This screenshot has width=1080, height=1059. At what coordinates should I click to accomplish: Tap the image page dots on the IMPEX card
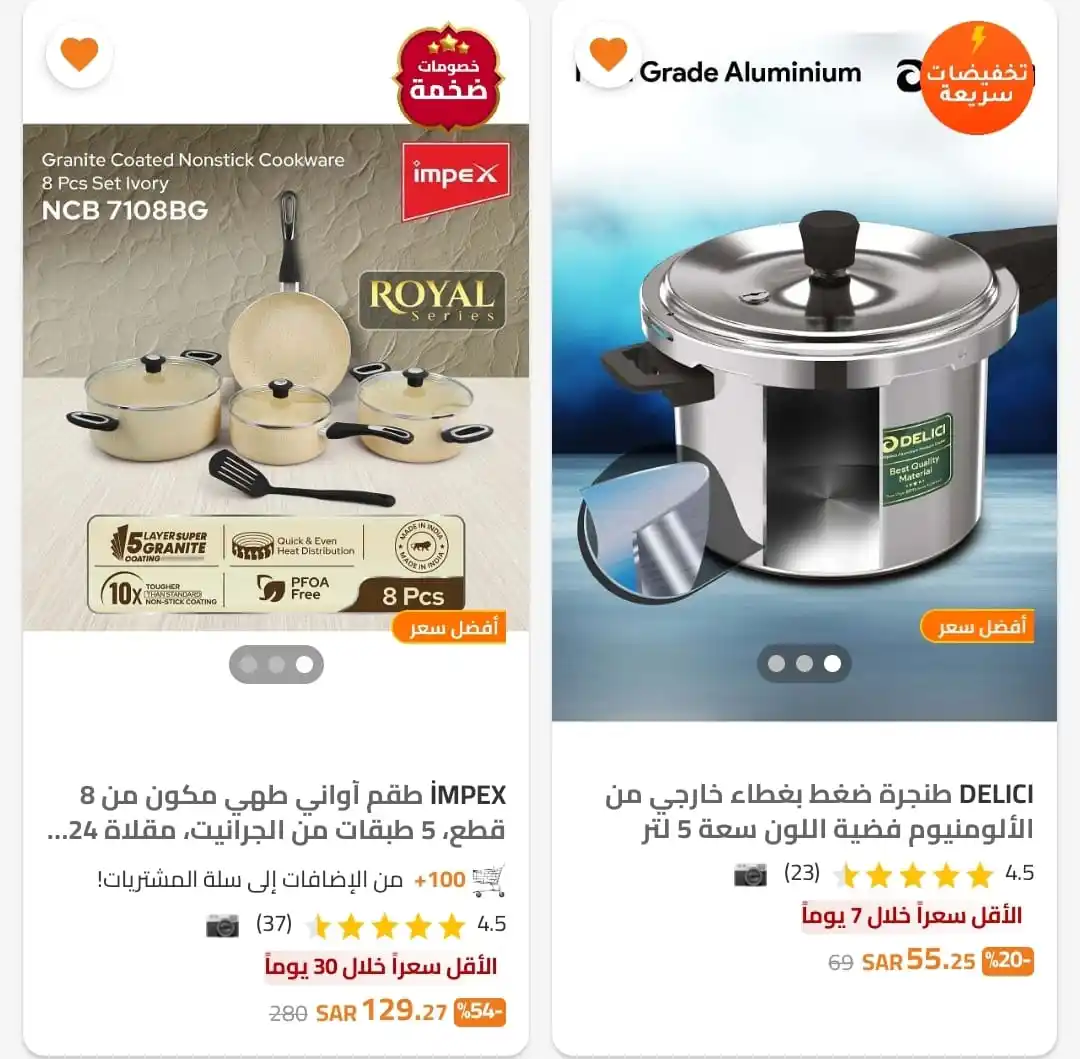coord(276,664)
